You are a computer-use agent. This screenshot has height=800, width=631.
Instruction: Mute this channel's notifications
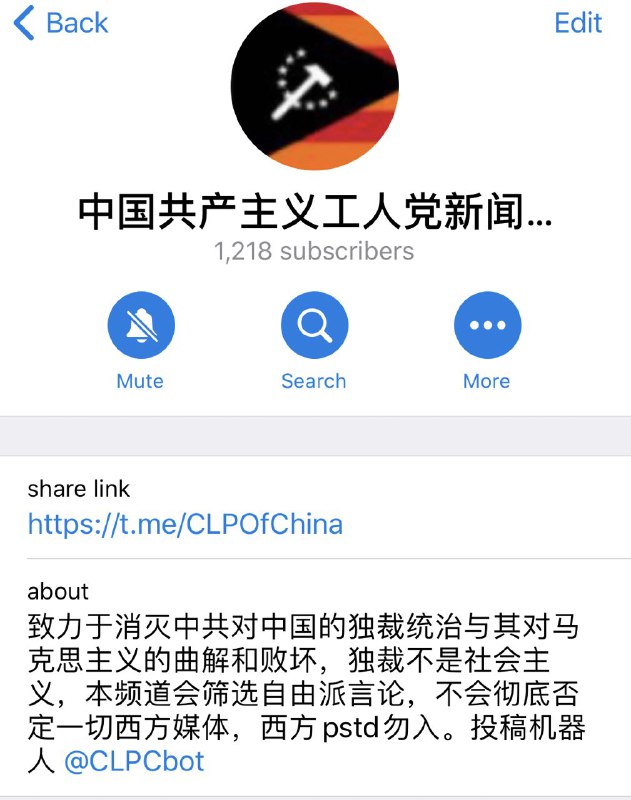click(141, 325)
